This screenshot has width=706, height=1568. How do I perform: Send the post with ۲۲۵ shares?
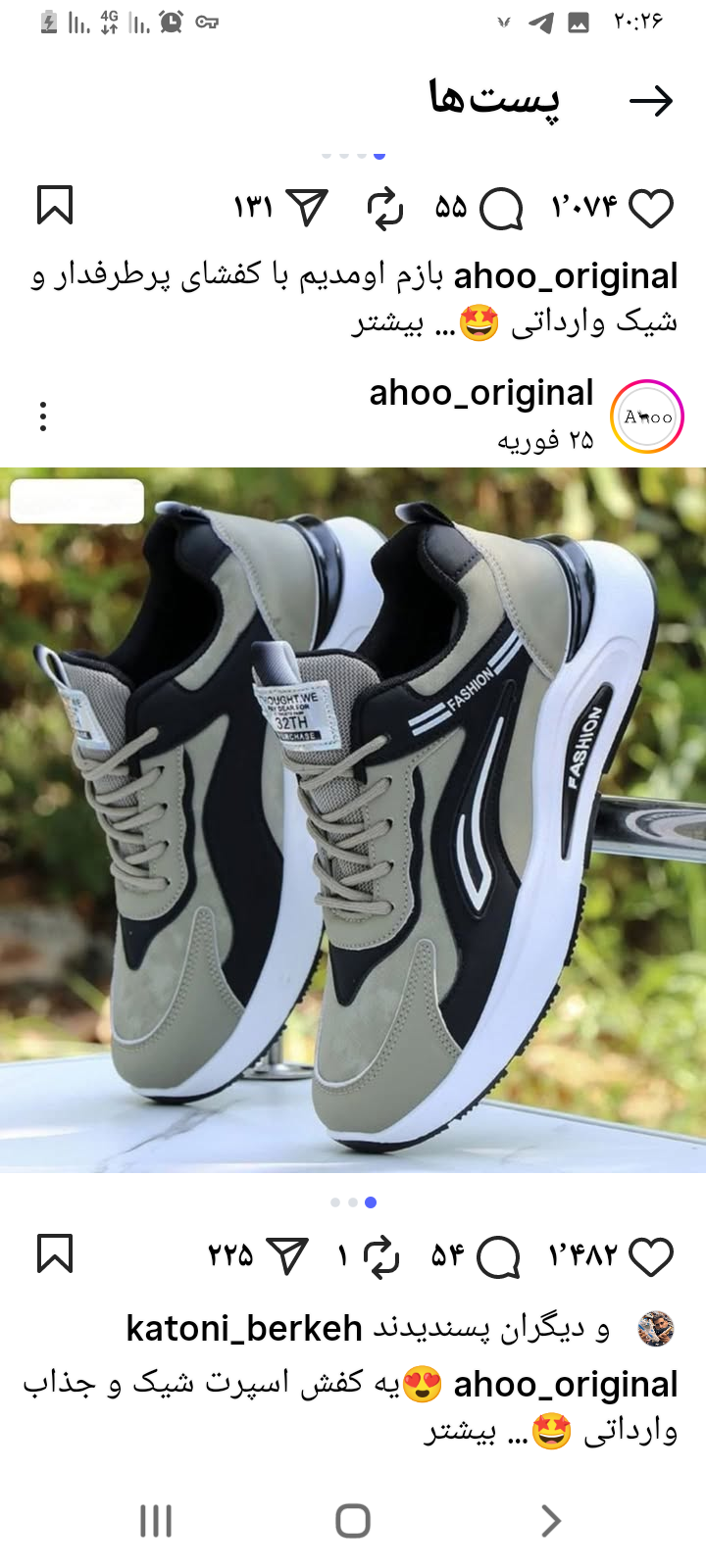287,1256
